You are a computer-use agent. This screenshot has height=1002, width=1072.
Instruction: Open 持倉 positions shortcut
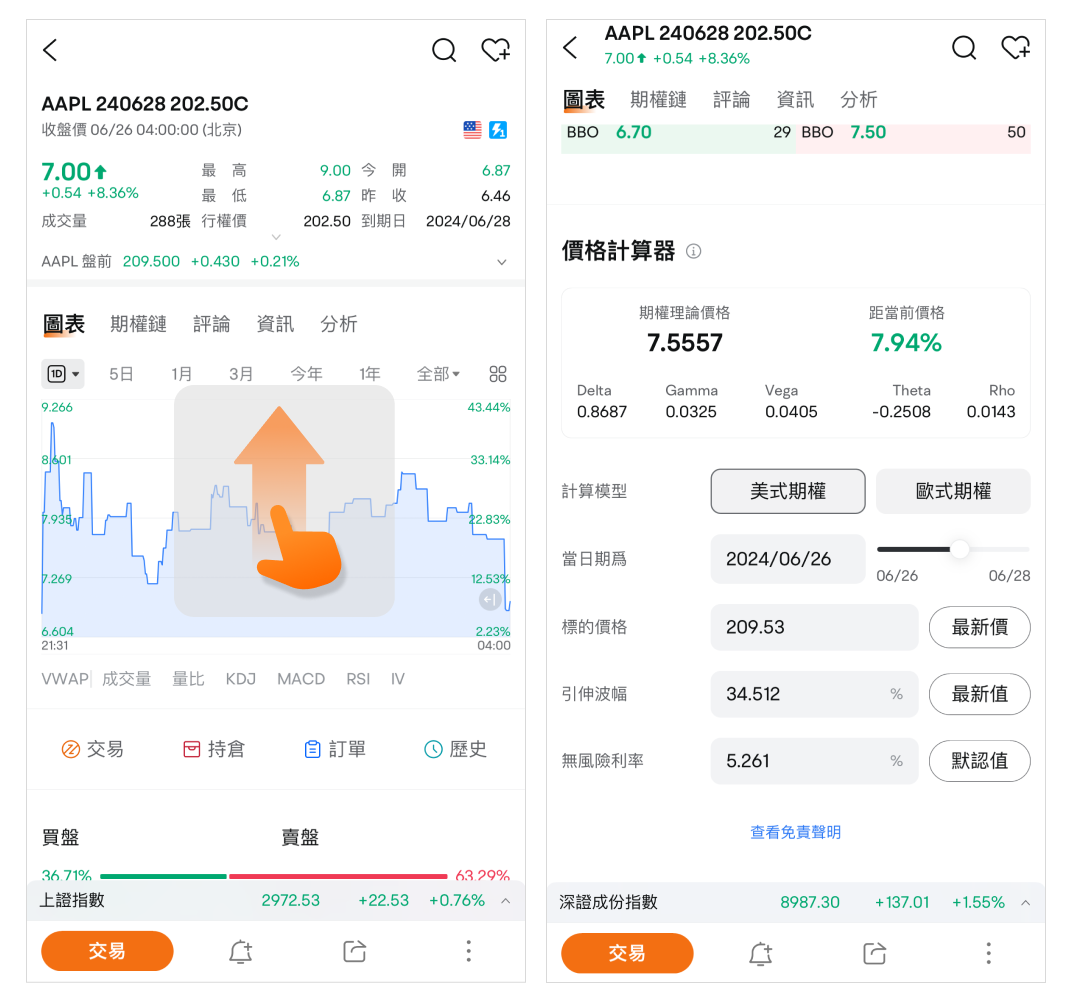(213, 749)
